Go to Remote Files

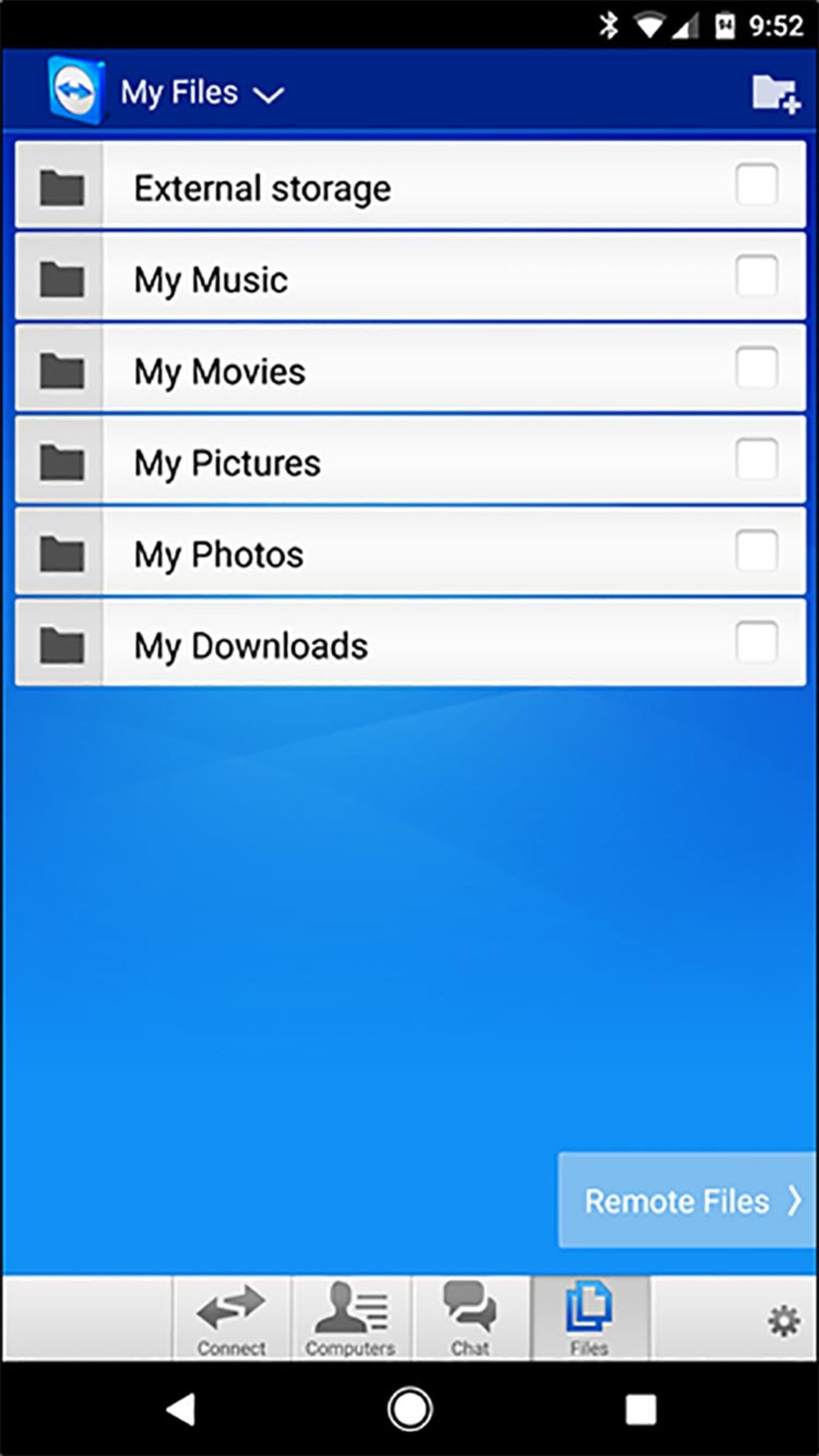click(687, 1201)
